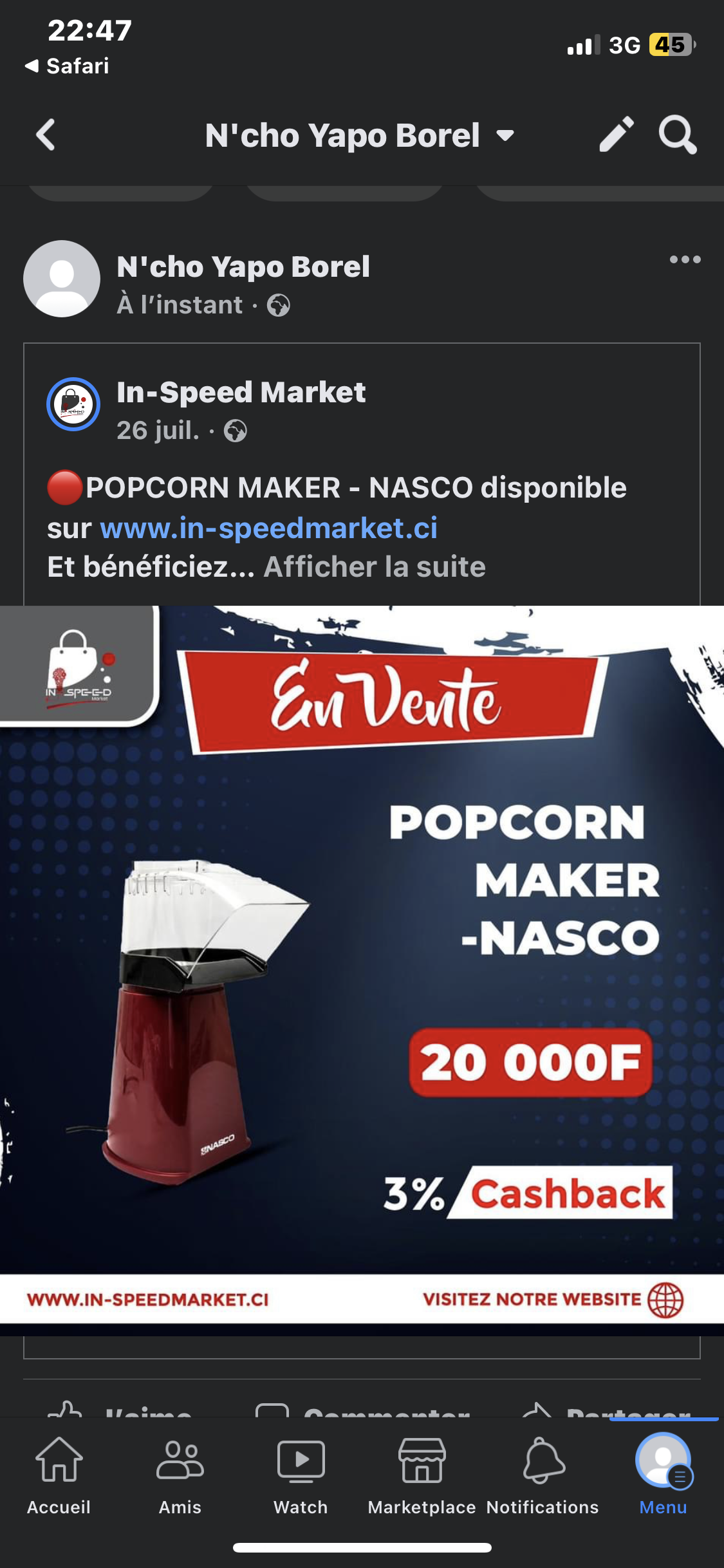This screenshot has height=1568, width=724.
Task: Check the Notifications tab
Action: [543, 1474]
